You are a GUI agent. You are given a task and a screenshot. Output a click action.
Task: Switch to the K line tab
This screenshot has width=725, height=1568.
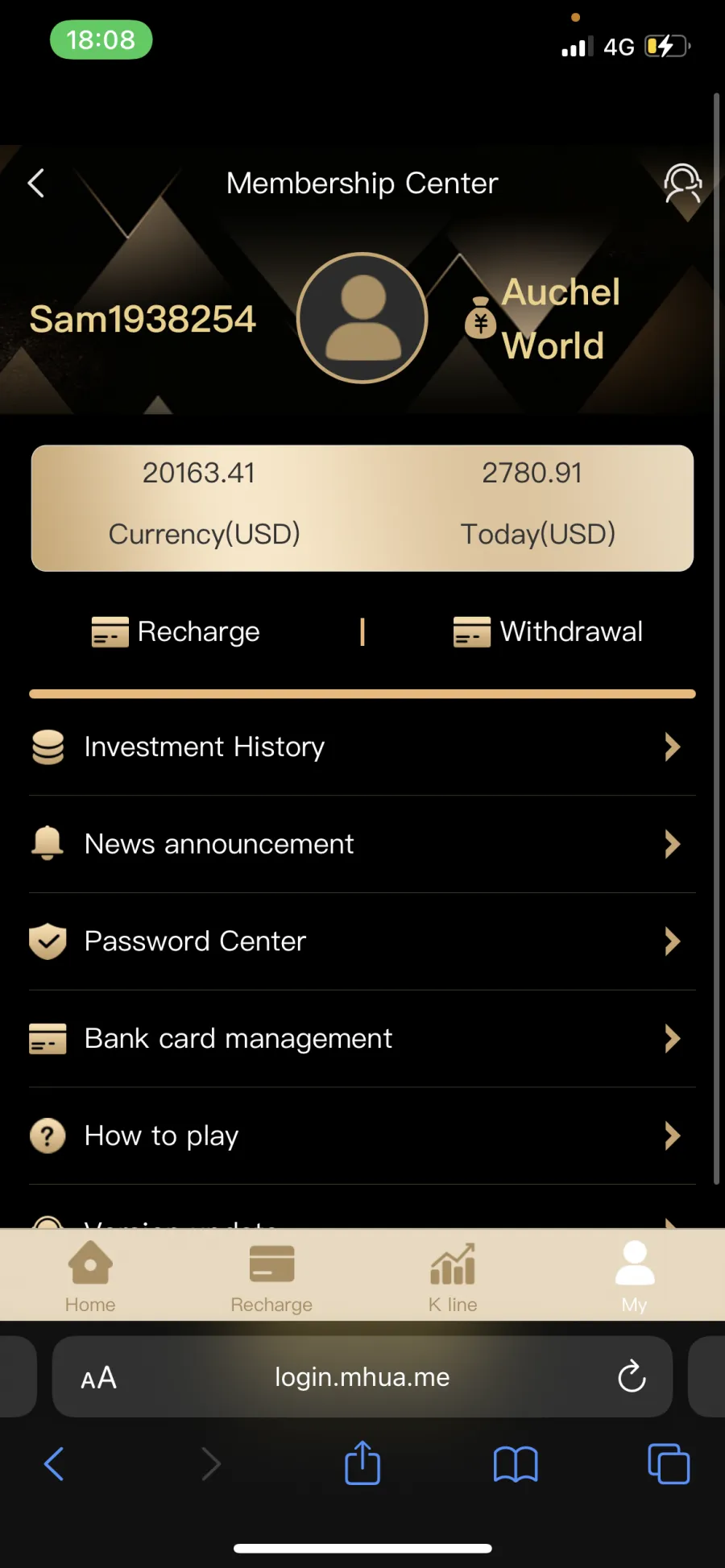[x=453, y=1276]
